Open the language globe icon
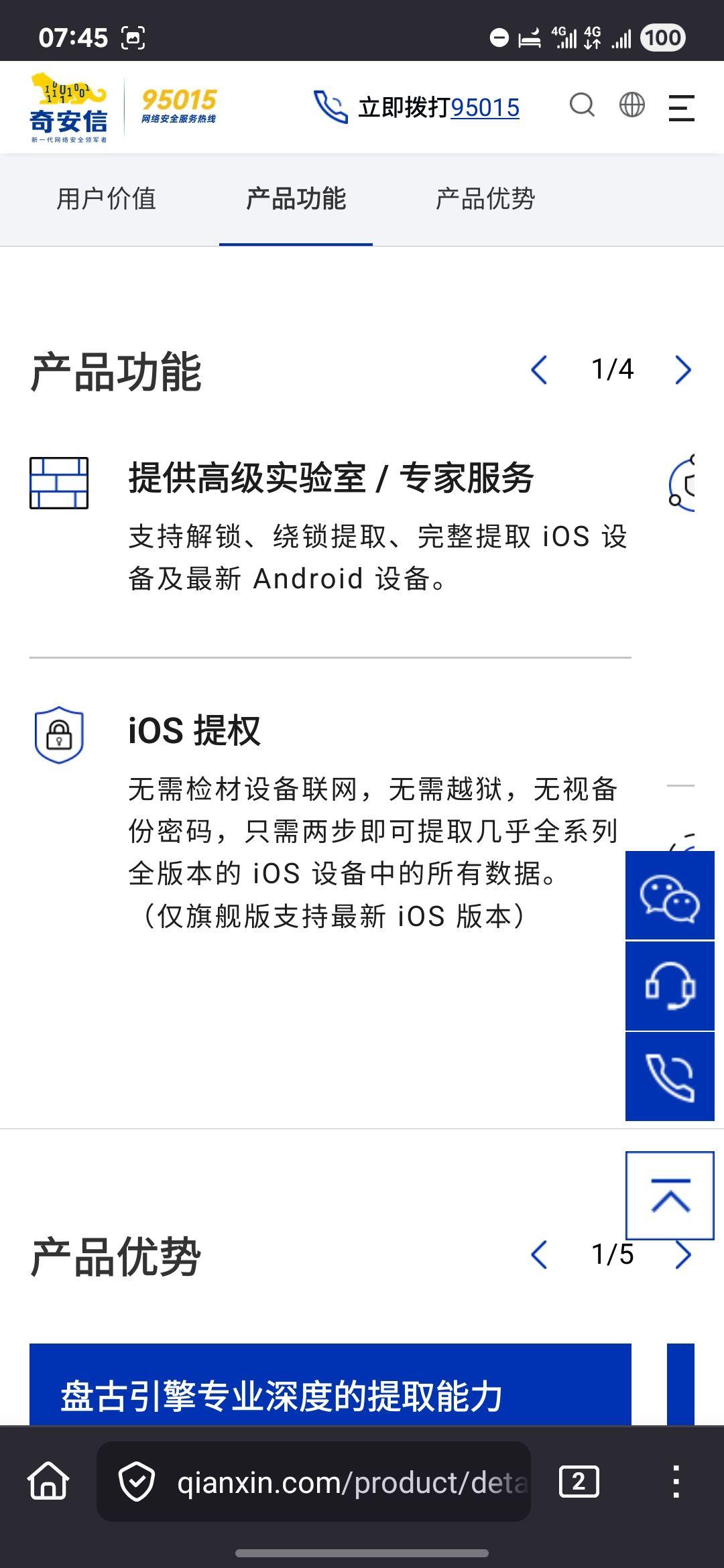The height and width of the screenshot is (1568, 724). point(631,105)
